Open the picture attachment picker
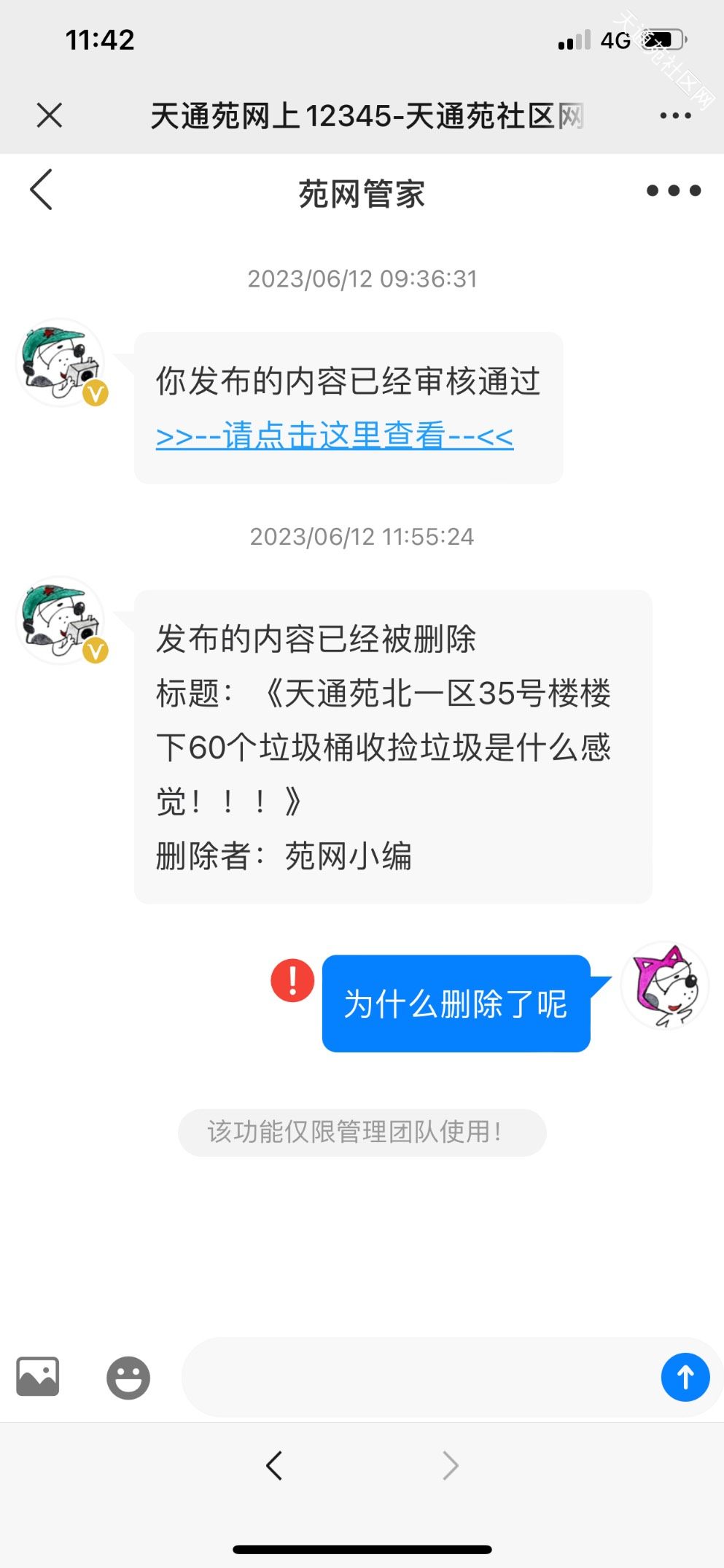 [x=38, y=1376]
